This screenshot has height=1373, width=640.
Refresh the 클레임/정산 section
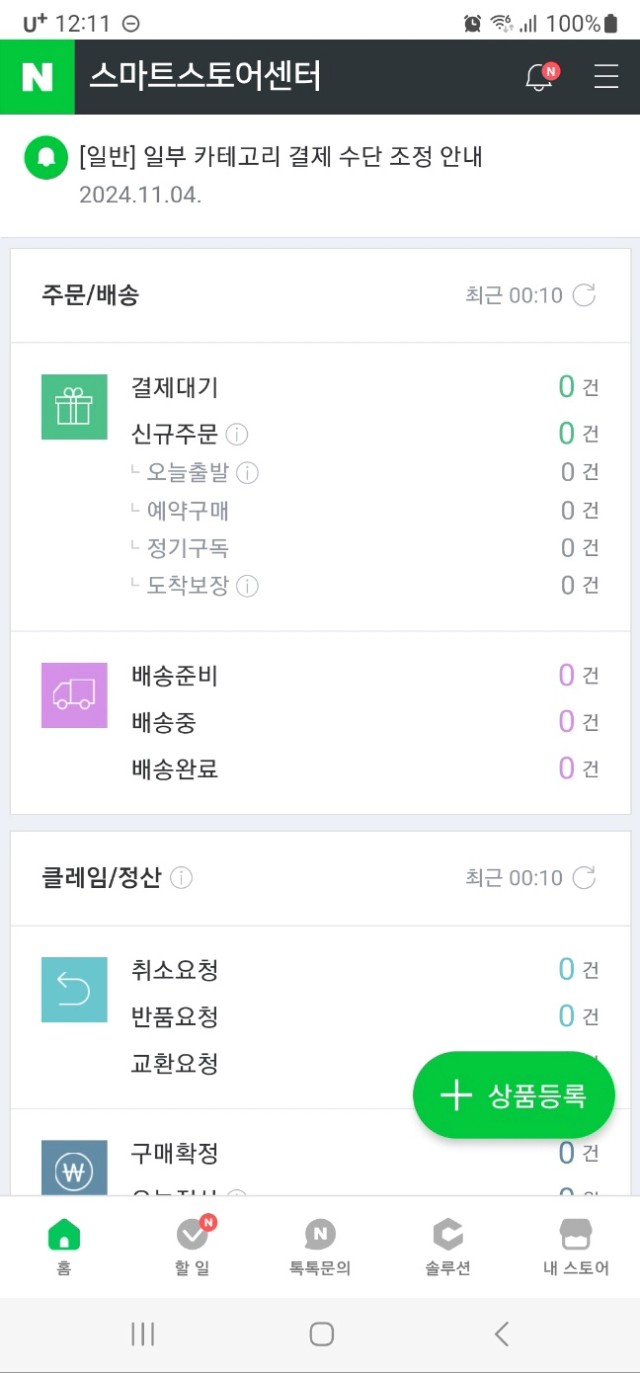point(584,878)
